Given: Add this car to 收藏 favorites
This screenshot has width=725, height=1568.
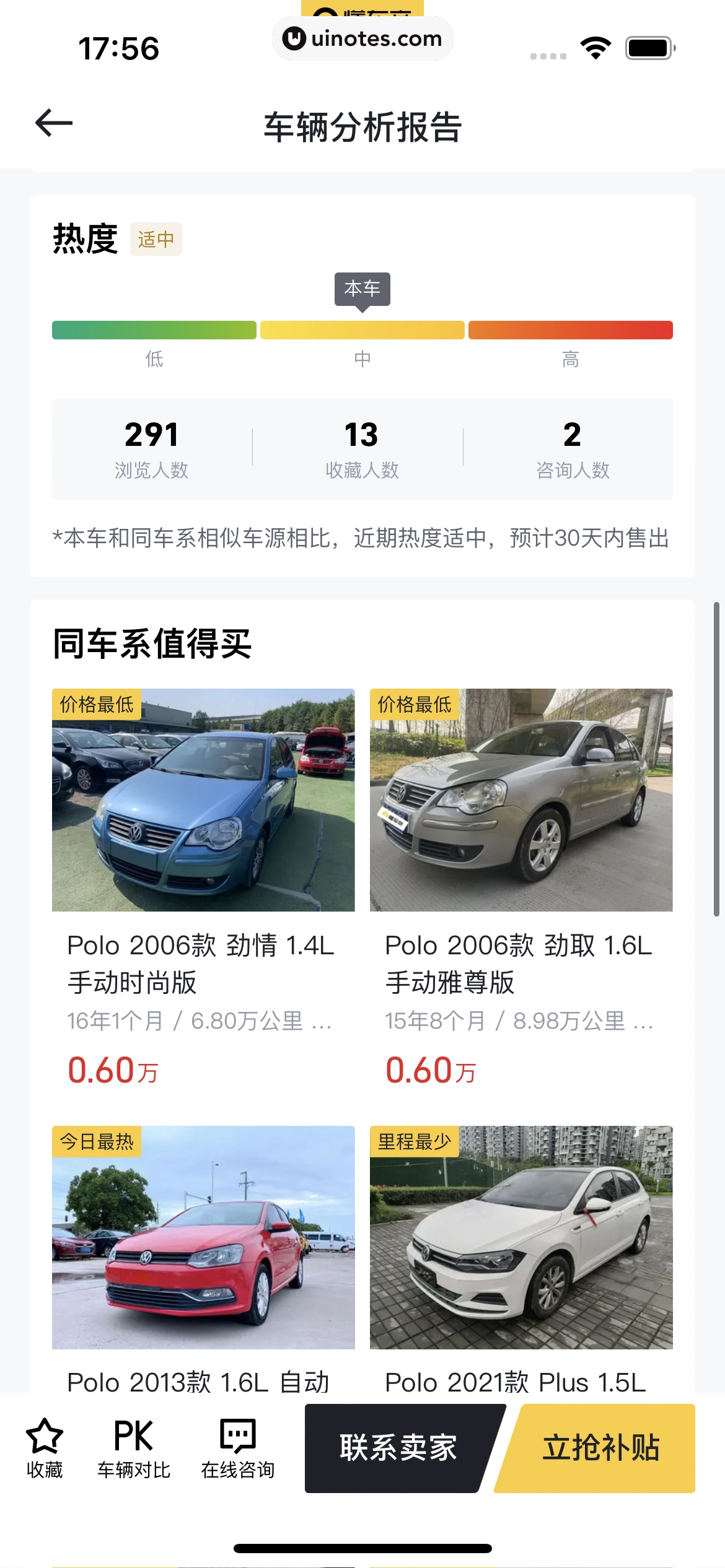Looking at the screenshot, I should (x=45, y=1448).
